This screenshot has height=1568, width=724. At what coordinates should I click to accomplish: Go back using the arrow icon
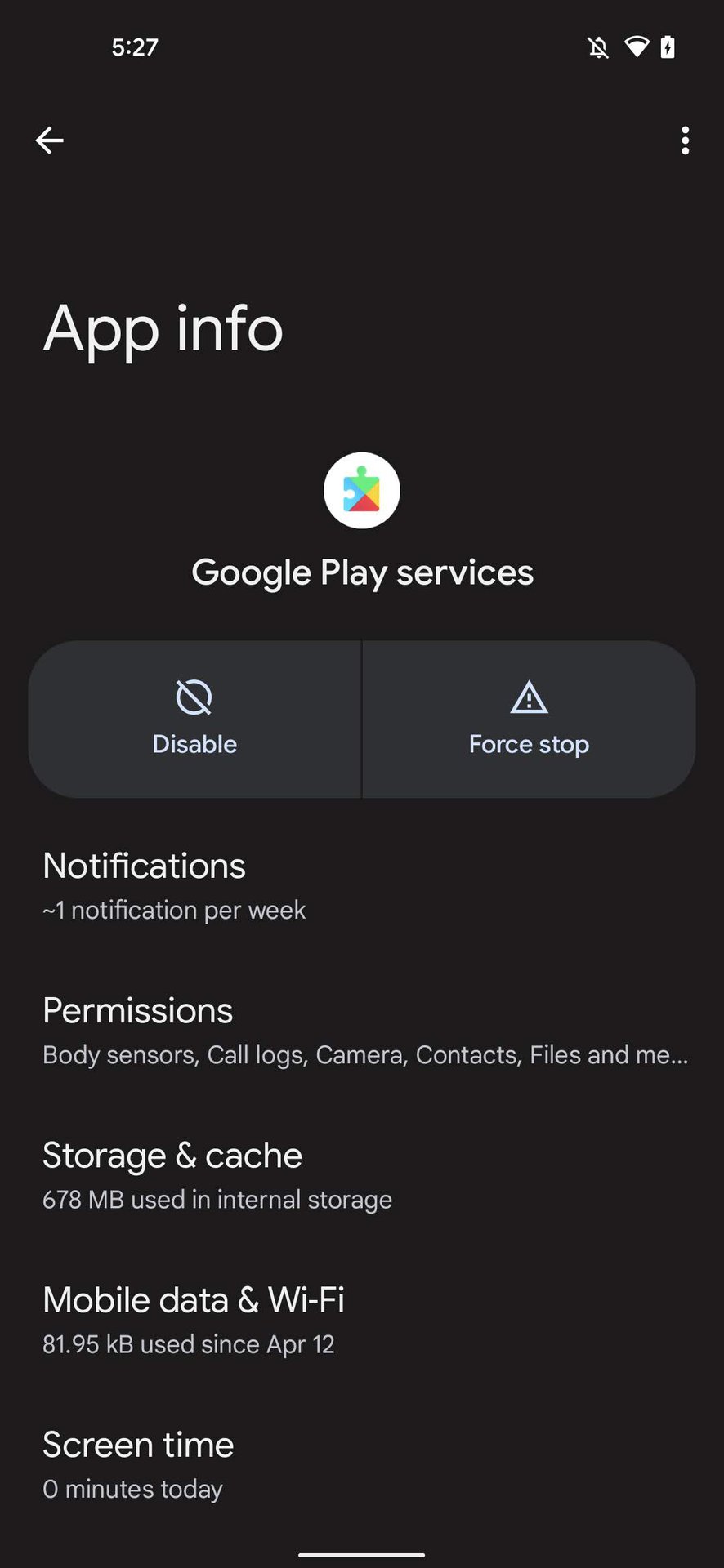50,140
